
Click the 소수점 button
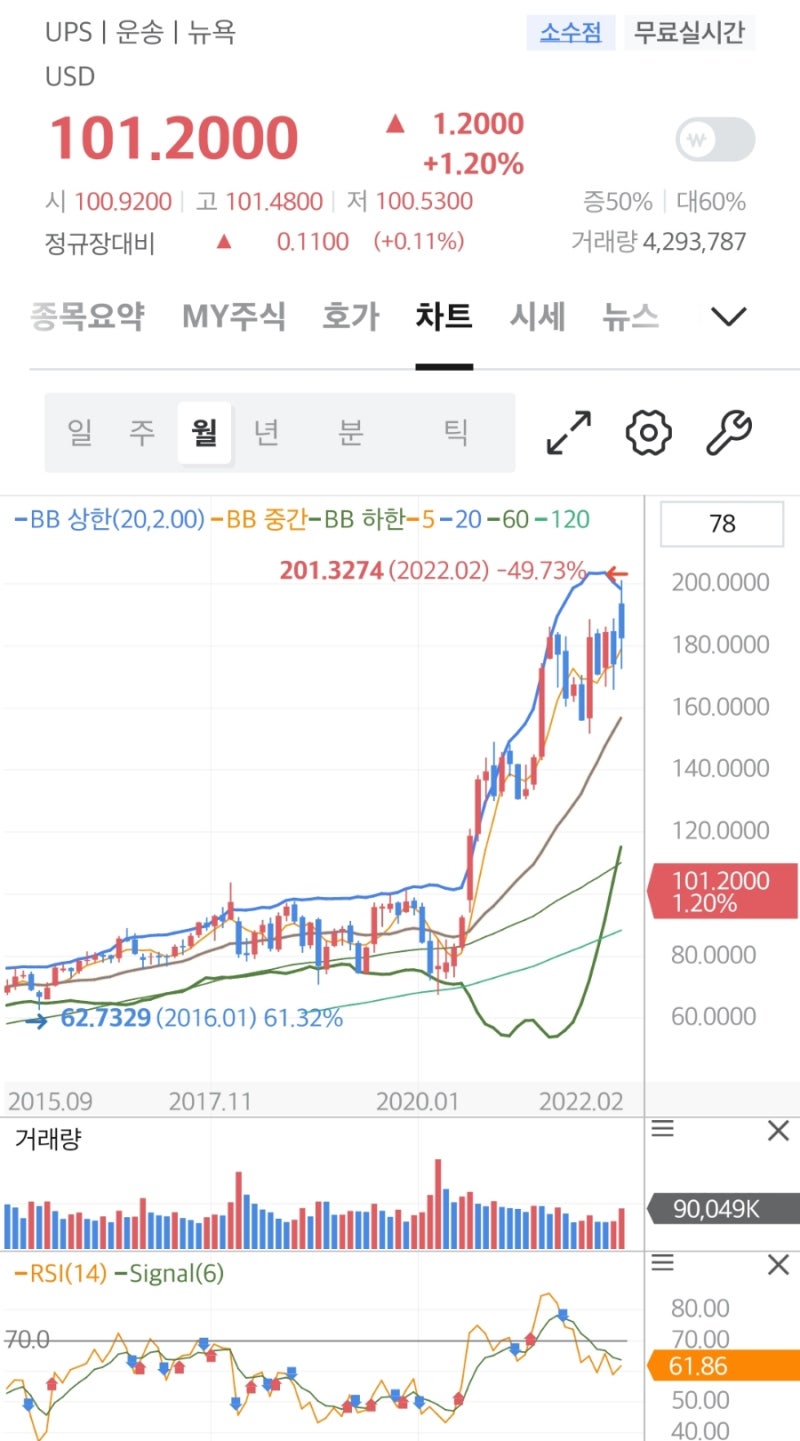pyautogui.click(x=569, y=33)
